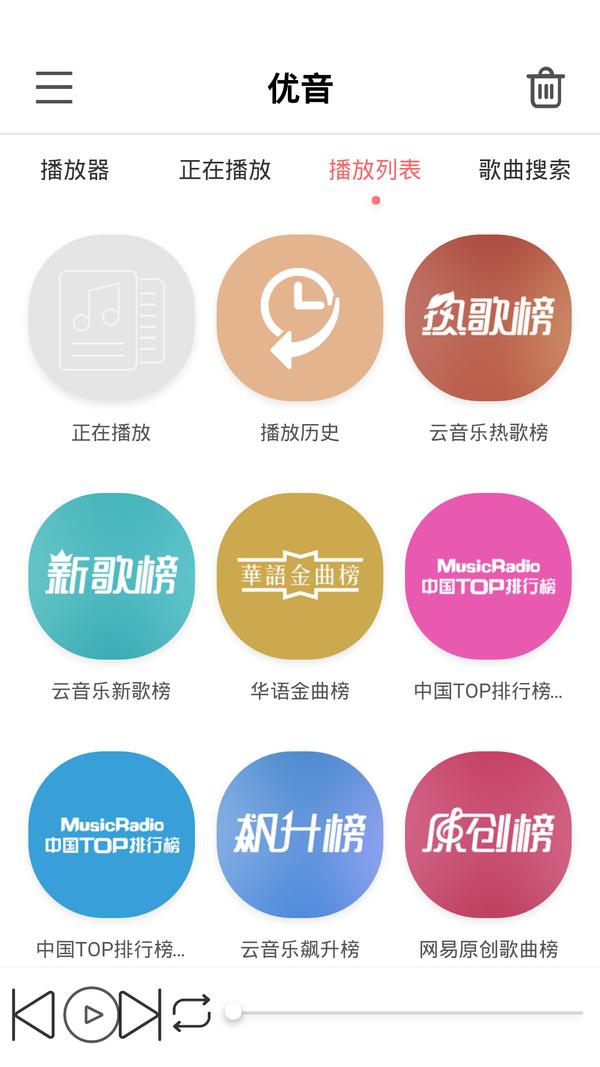The width and height of the screenshot is (600, 1067).
Task: Open 播放历史 play history
Action: pyautogui.click(x=300, y=318)
